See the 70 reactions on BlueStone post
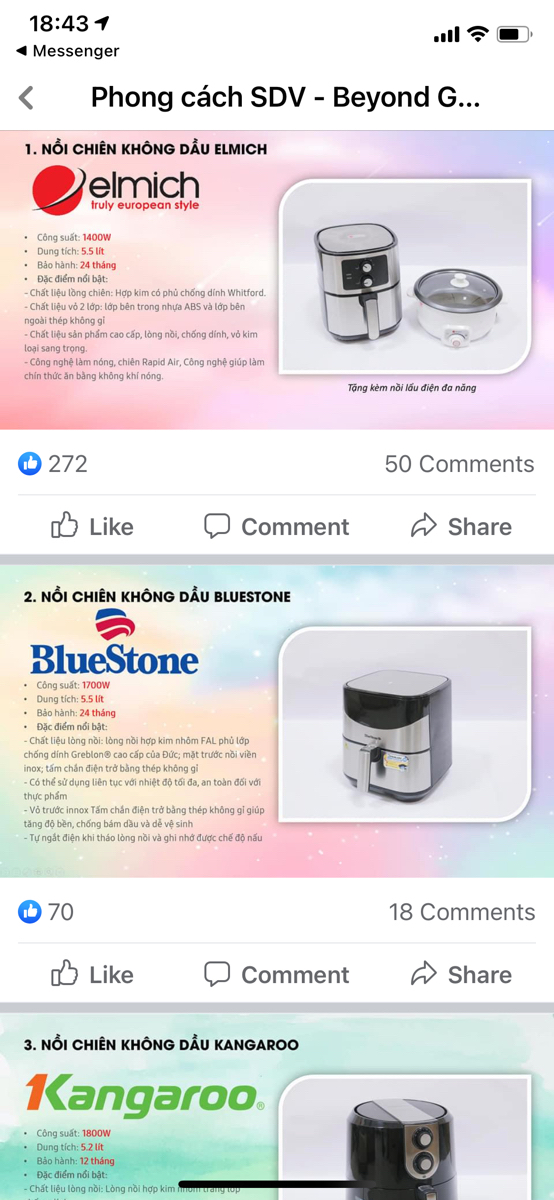Image resolution: width=554 pixels, height=1200 pixels. pos(46,912)
